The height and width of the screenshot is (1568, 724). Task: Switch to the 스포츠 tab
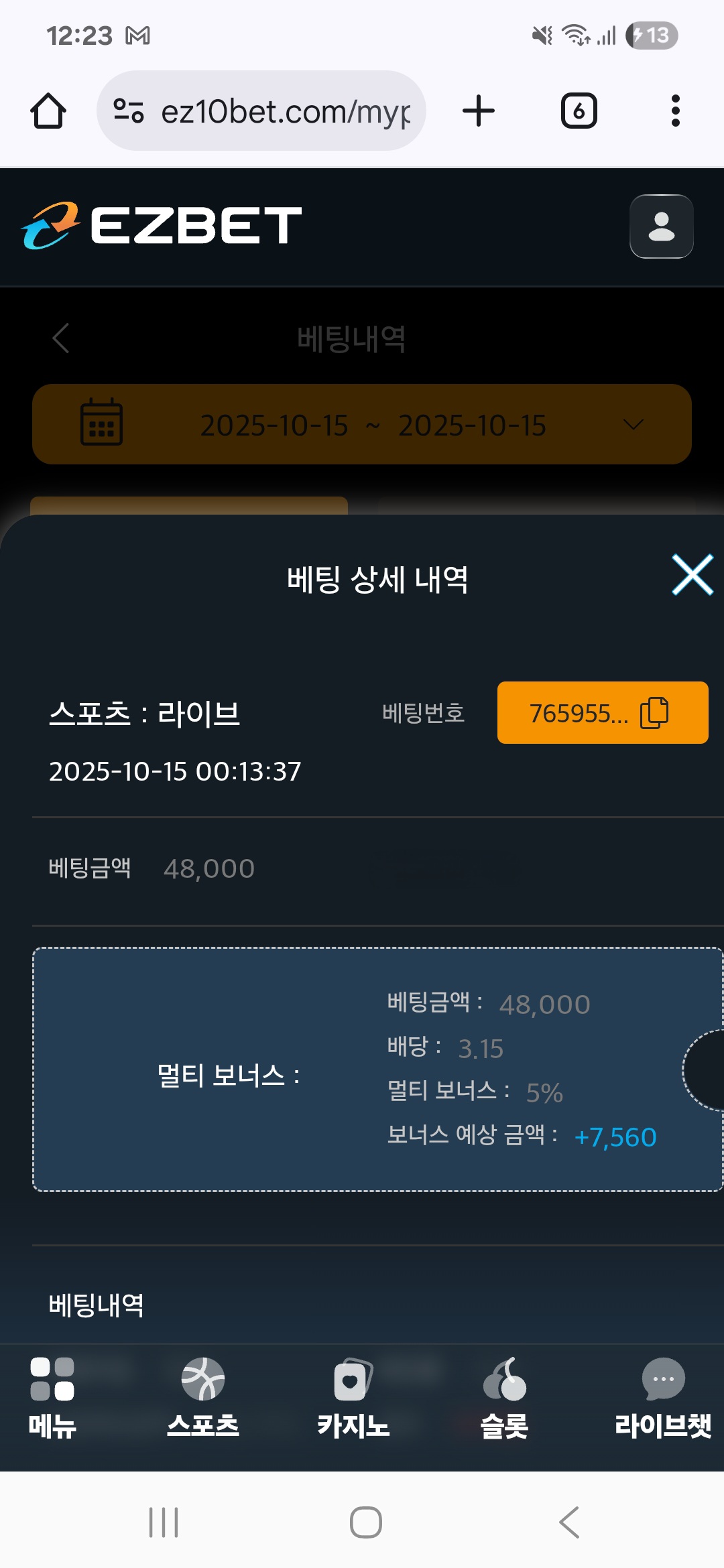click(x=203, y=1398)
